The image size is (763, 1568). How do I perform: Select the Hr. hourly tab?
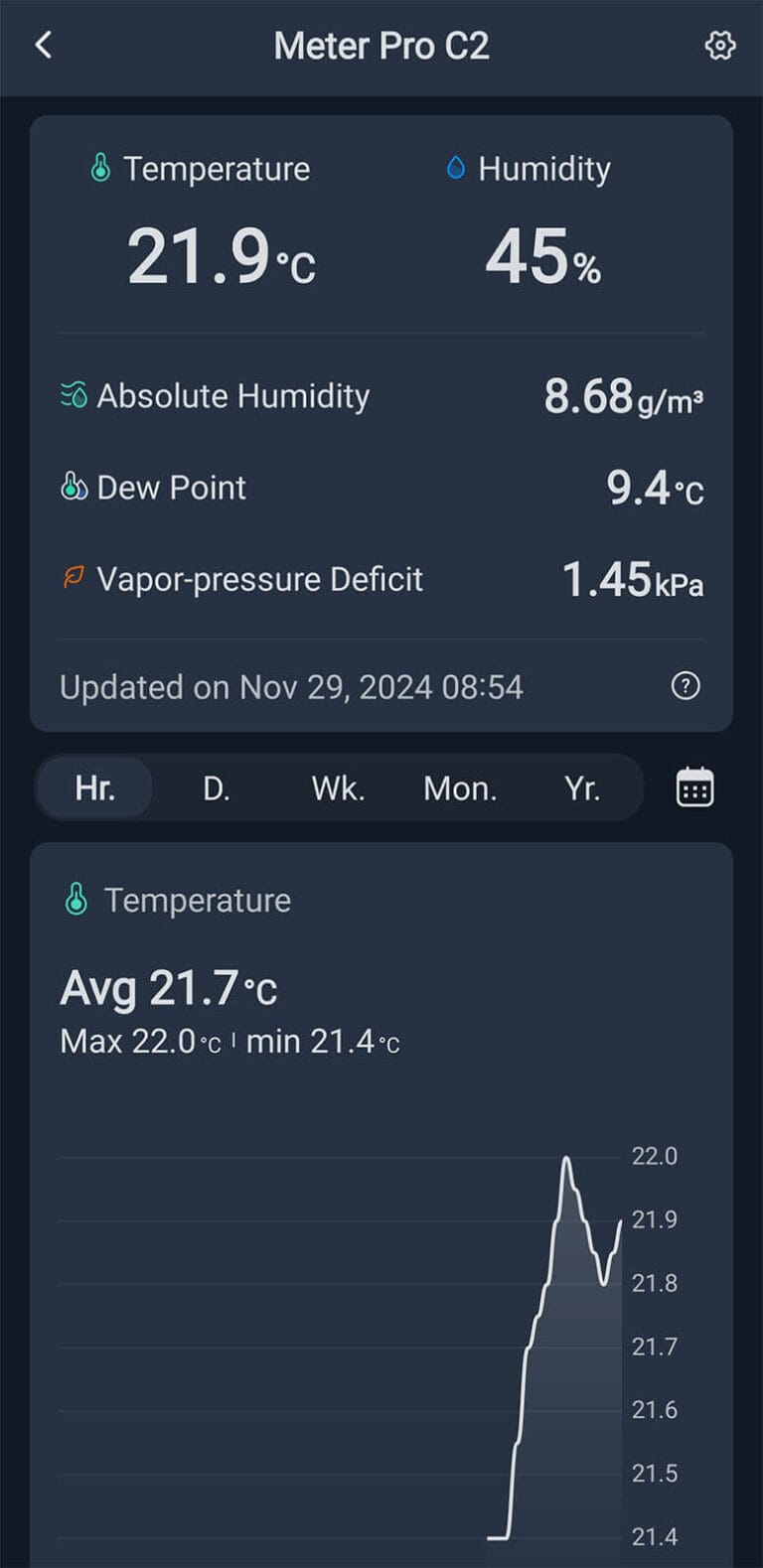(x=93, y=787)
